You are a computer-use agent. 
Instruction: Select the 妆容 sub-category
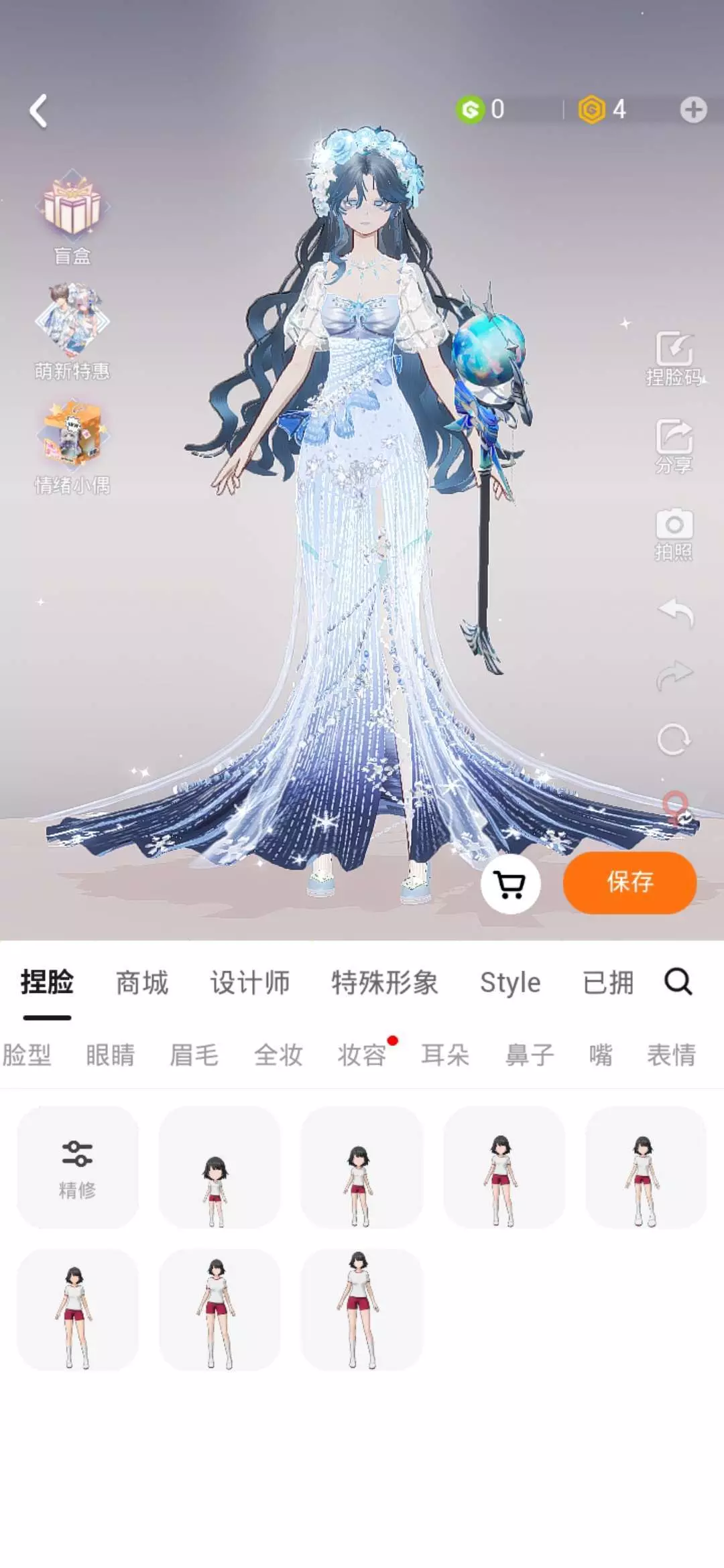(x=362, y=1055)
